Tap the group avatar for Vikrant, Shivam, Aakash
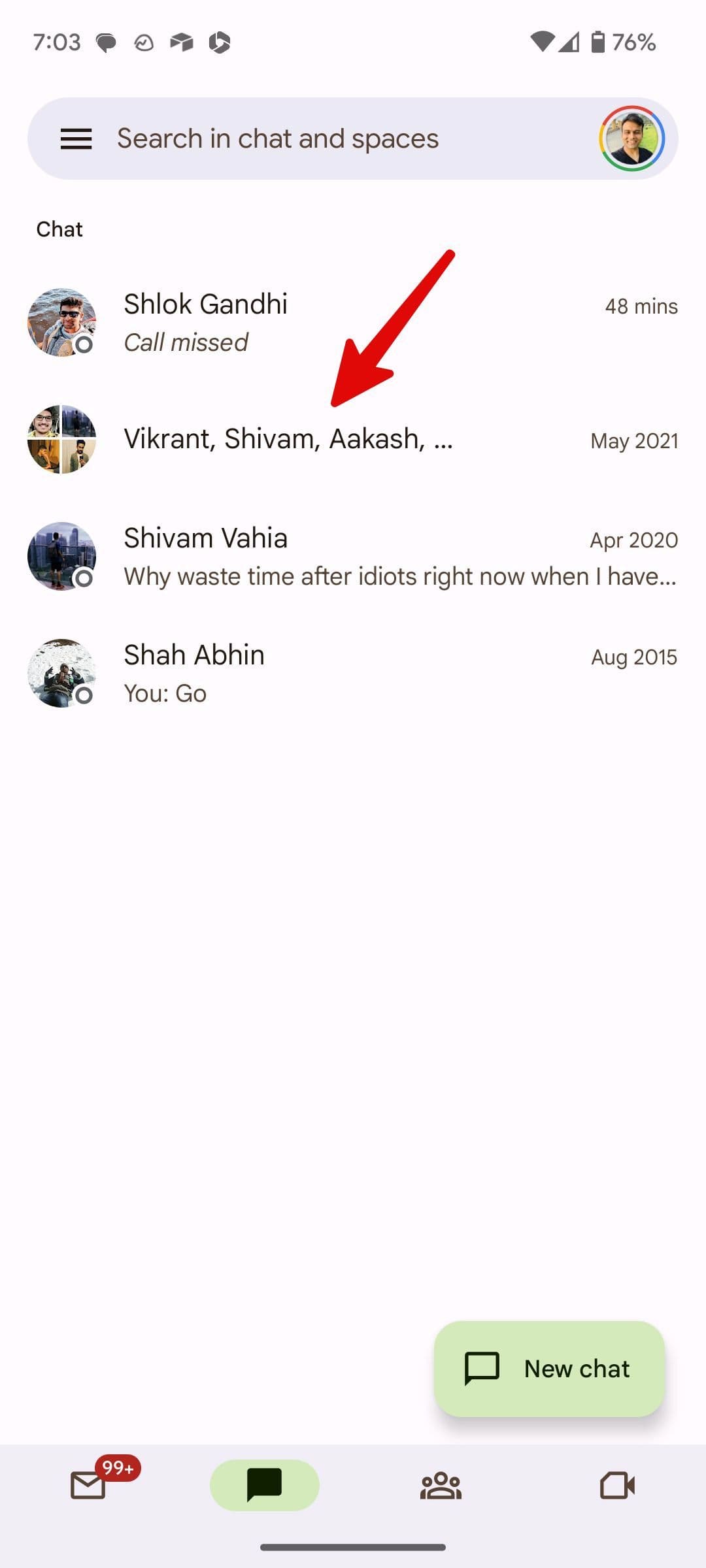This screenshot has height=1568, width=706. click(62, 440)
